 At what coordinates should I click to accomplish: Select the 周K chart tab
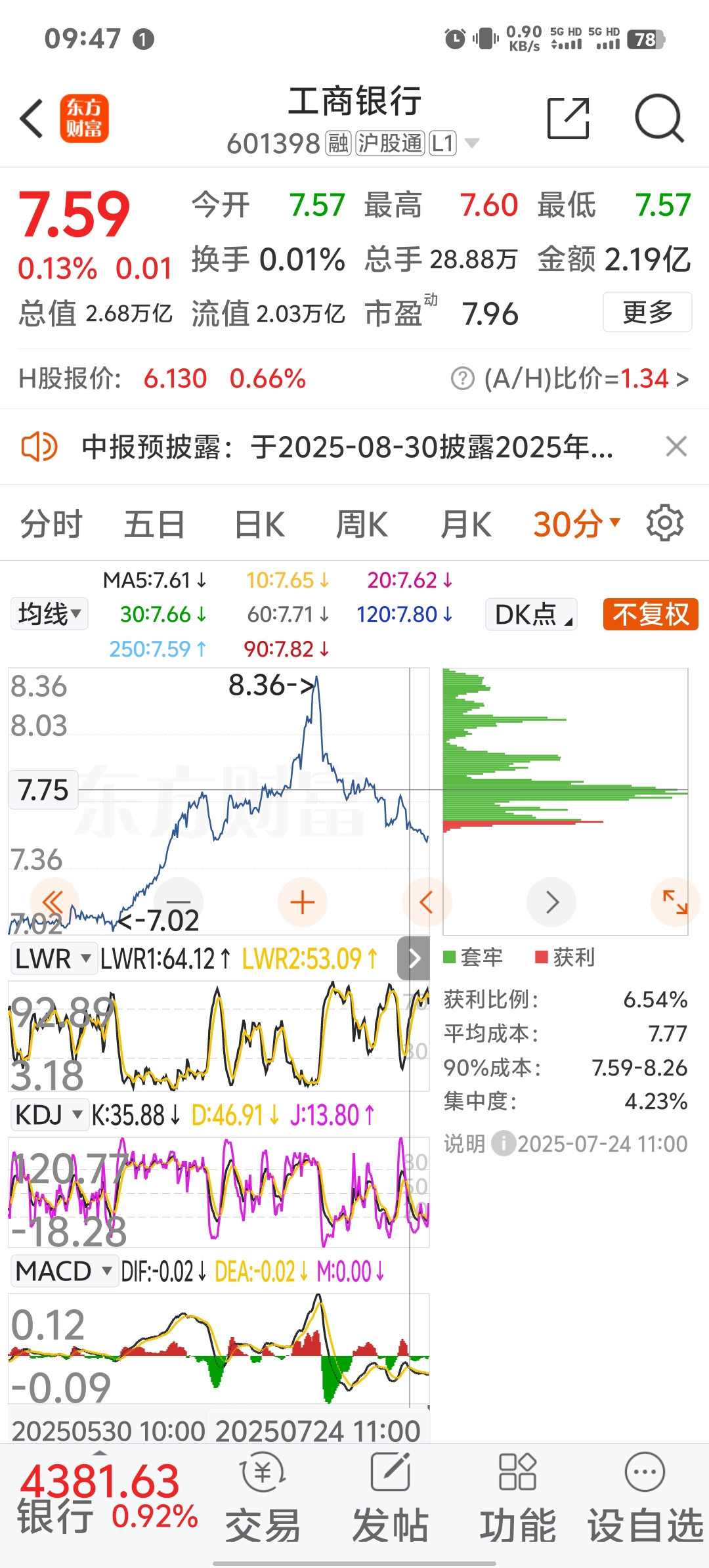click(x=362, y=524)
